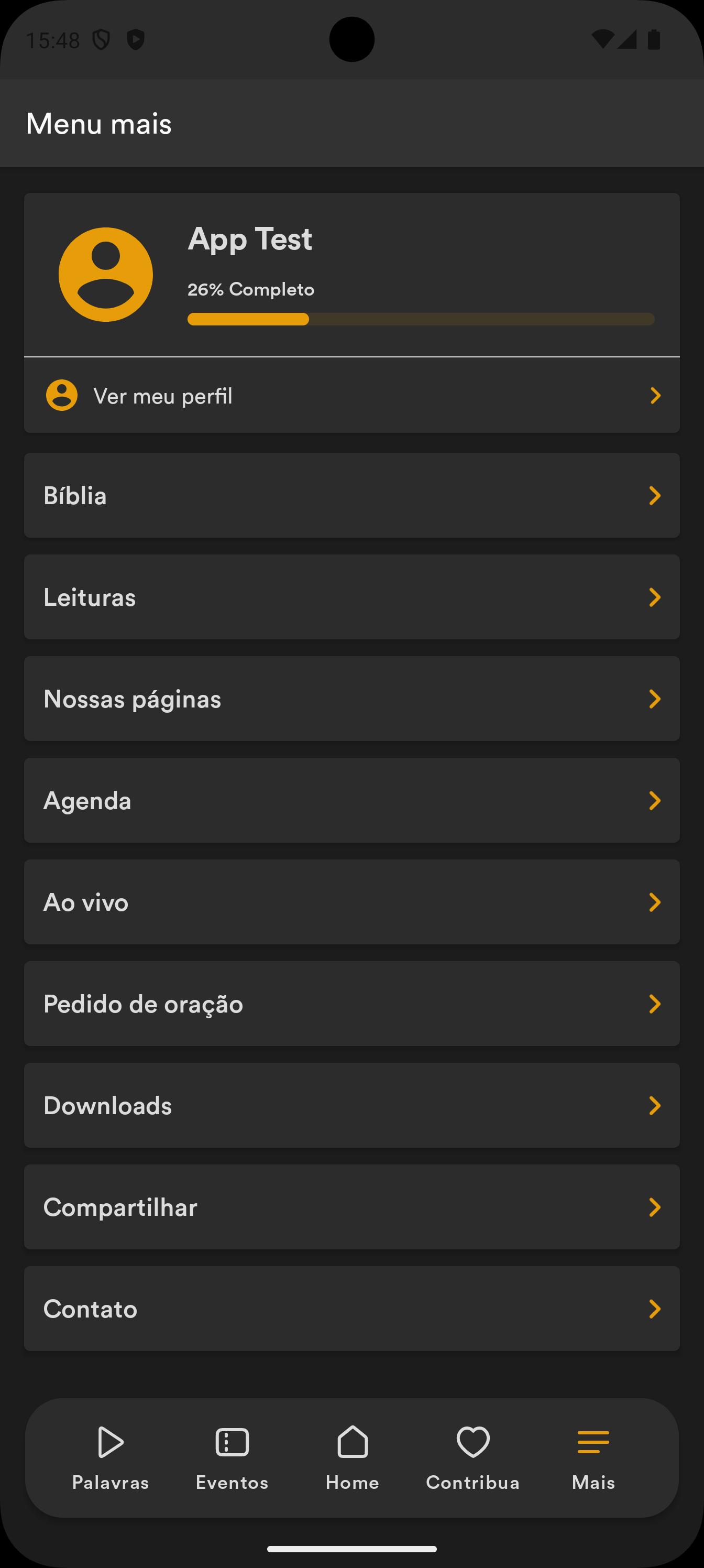Image resolution: width=704 pixels, height=1568 pixels.
Task: Go to Leituras
Action: click(x=351, y=597)
